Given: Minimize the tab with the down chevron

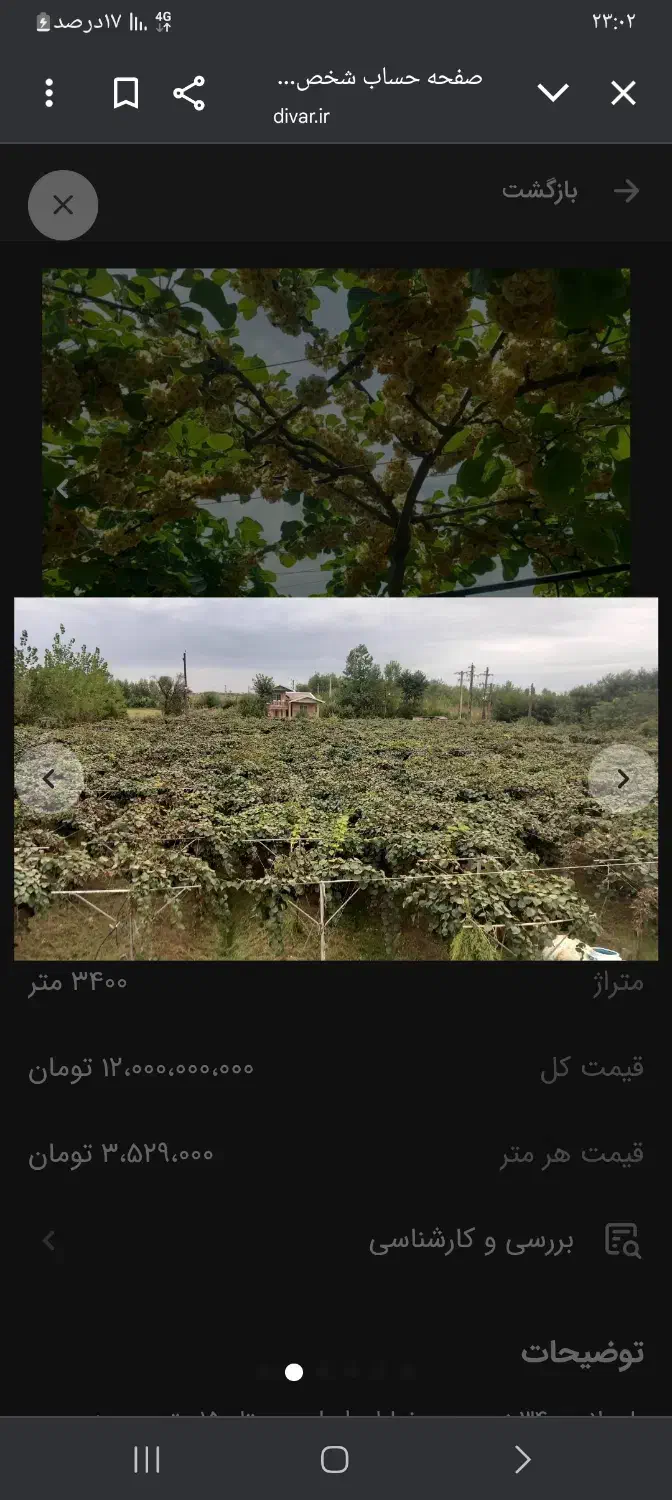Looking at the screenshot, I should tap(553, 94).
